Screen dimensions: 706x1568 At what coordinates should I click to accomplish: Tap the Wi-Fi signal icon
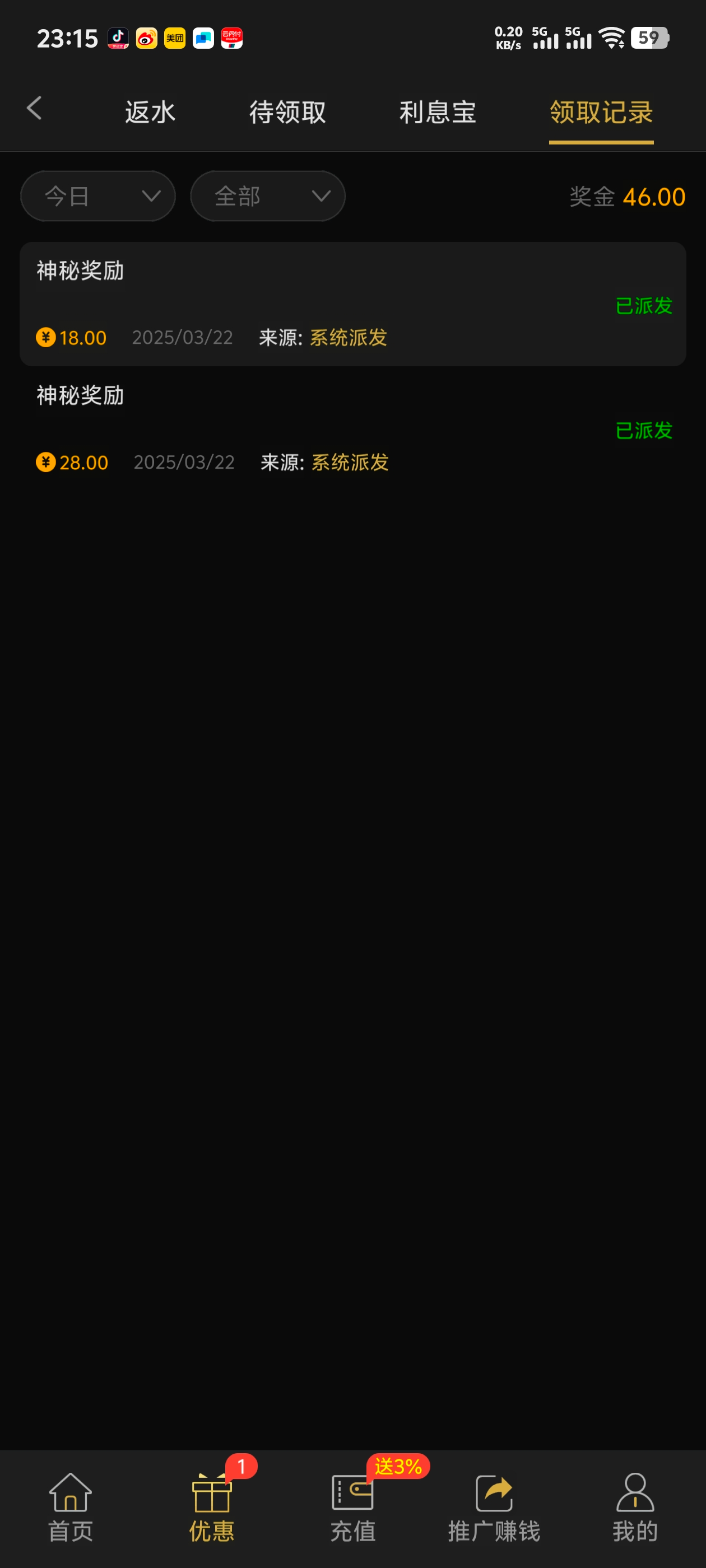(613, 38)
